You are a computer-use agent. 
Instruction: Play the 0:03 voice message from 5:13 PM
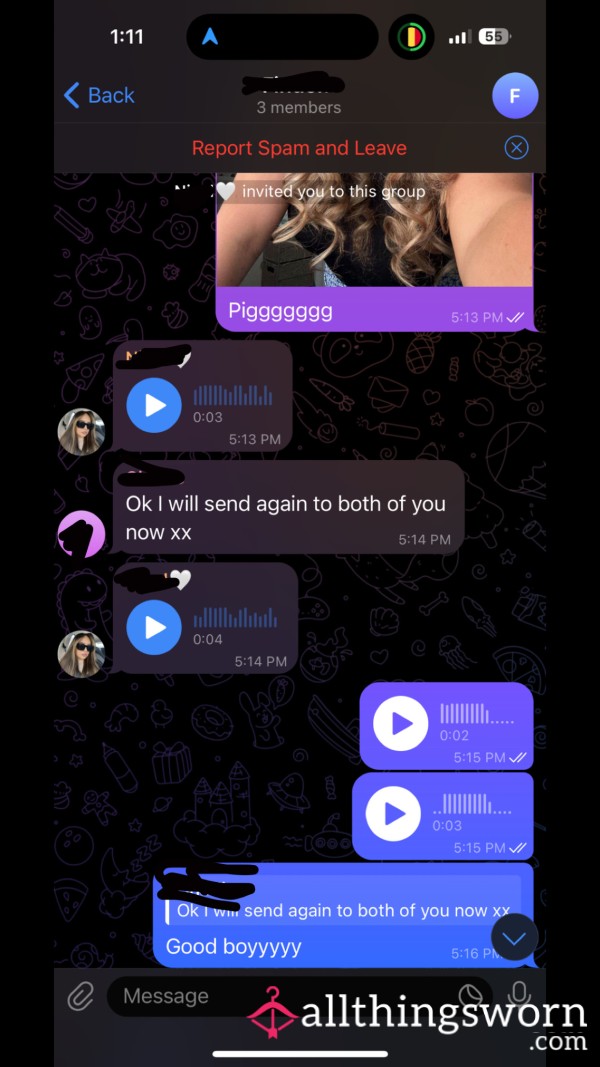[x=154, y=406]
